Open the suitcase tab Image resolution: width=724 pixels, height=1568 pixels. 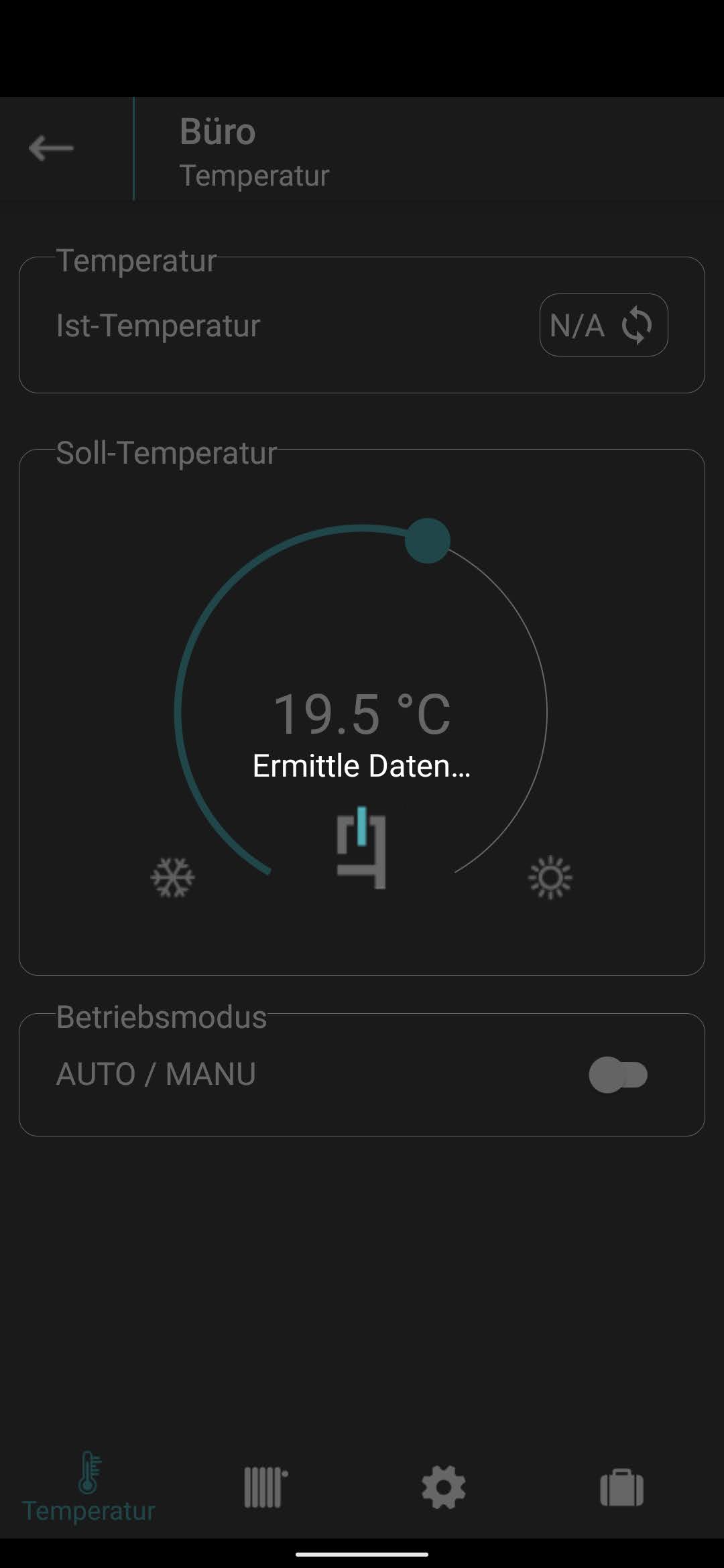point(621,1487)
